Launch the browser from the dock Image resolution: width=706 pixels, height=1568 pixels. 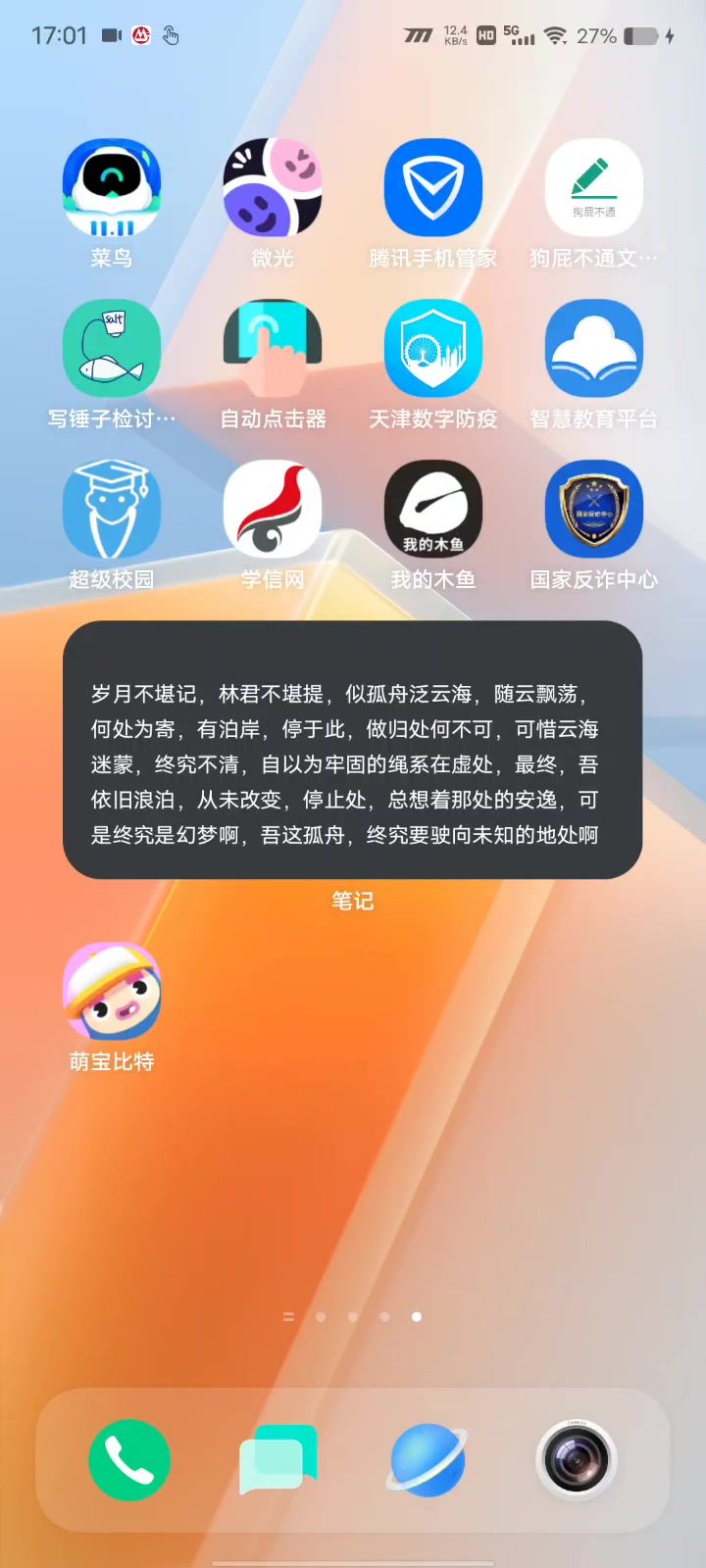pos(428,1460)
